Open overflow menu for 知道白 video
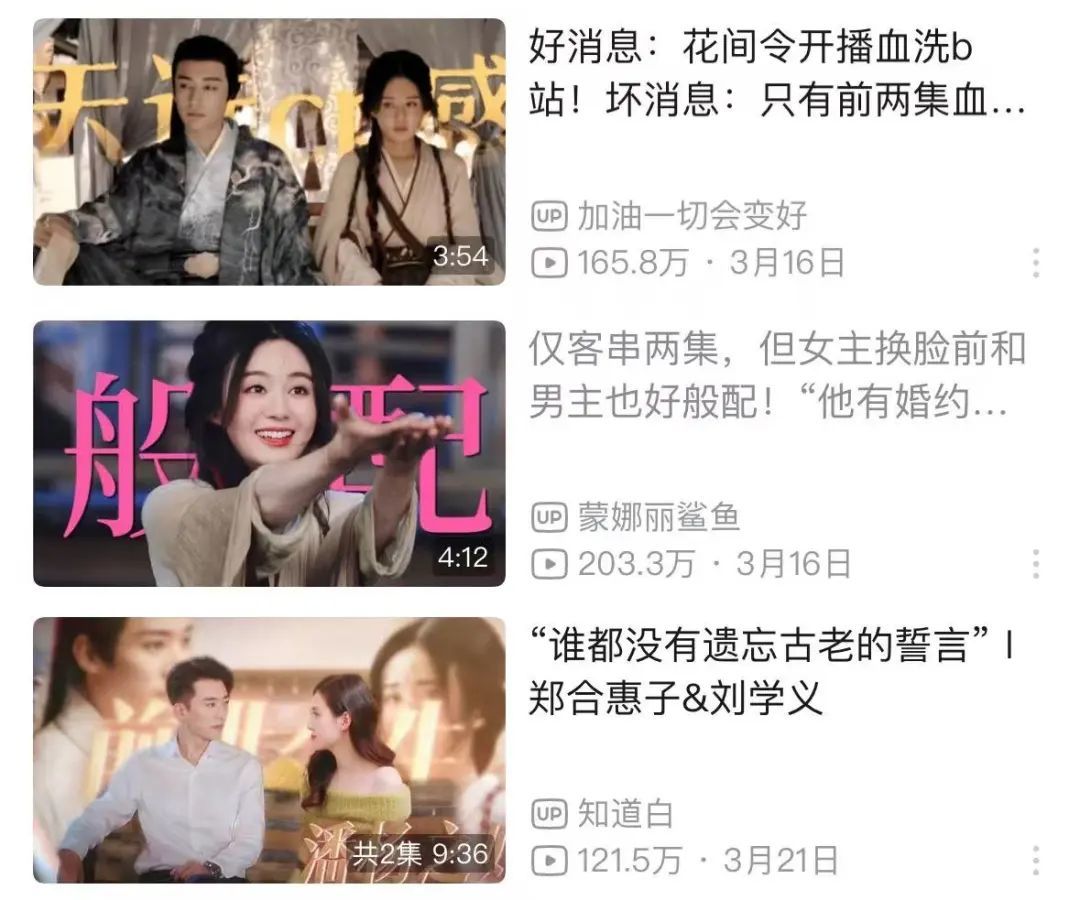The height and width of the screenshot is (900, 1080). click(1036, 860)
